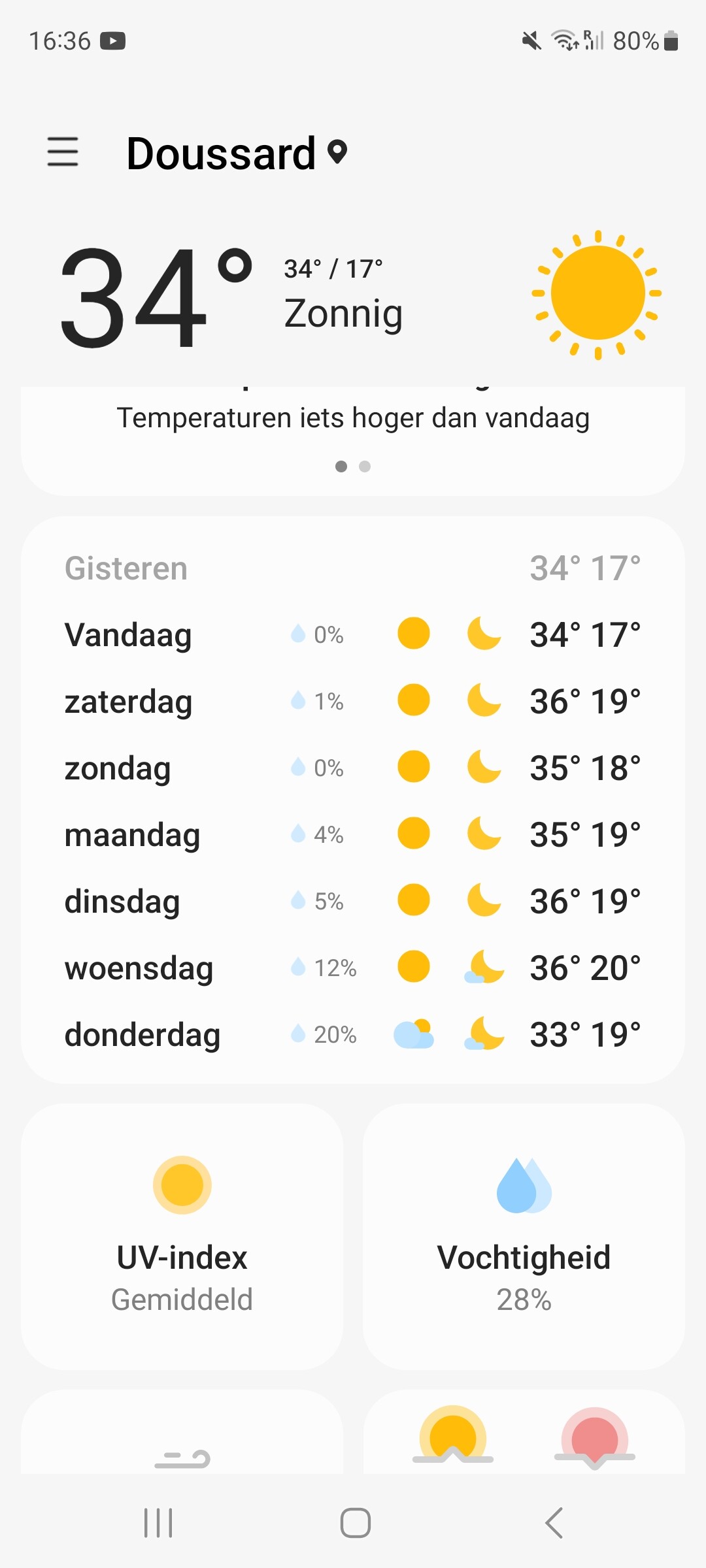Open the hamburger drawer menu
706x1568 pixels.
pyautogui.click(x=63, y=152)
